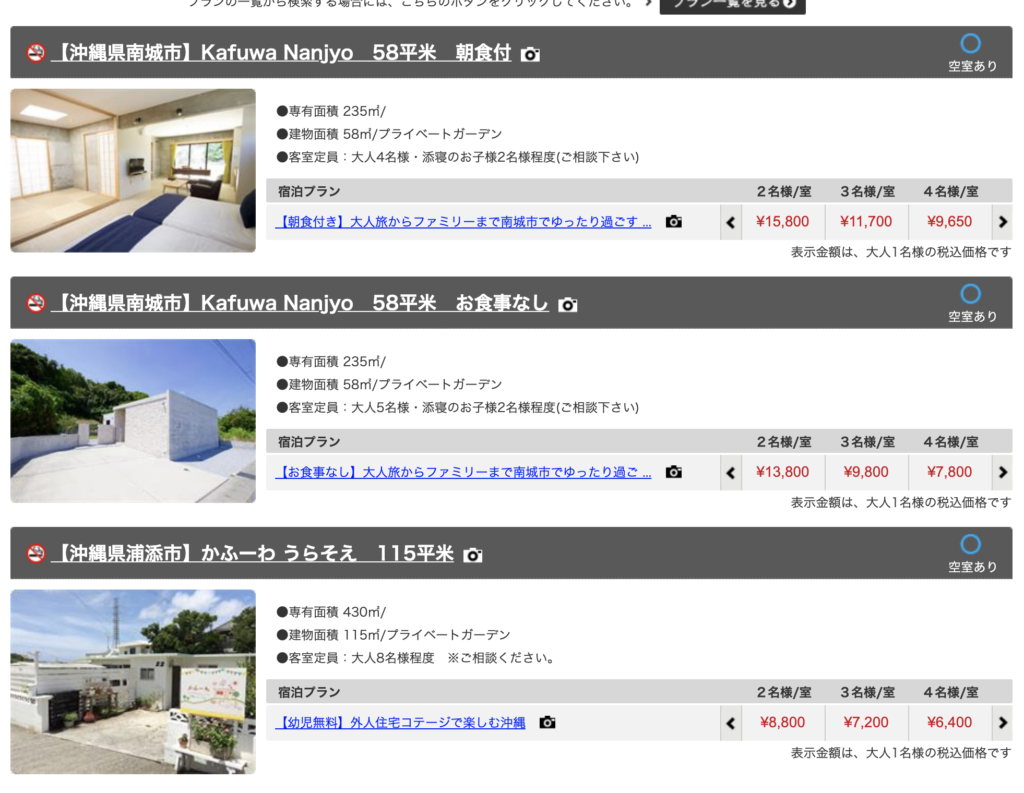This screenshot has height=793, width=1024.
Task: Tap the camera icon next to the お食事なし title
Action: click(568, 304)
